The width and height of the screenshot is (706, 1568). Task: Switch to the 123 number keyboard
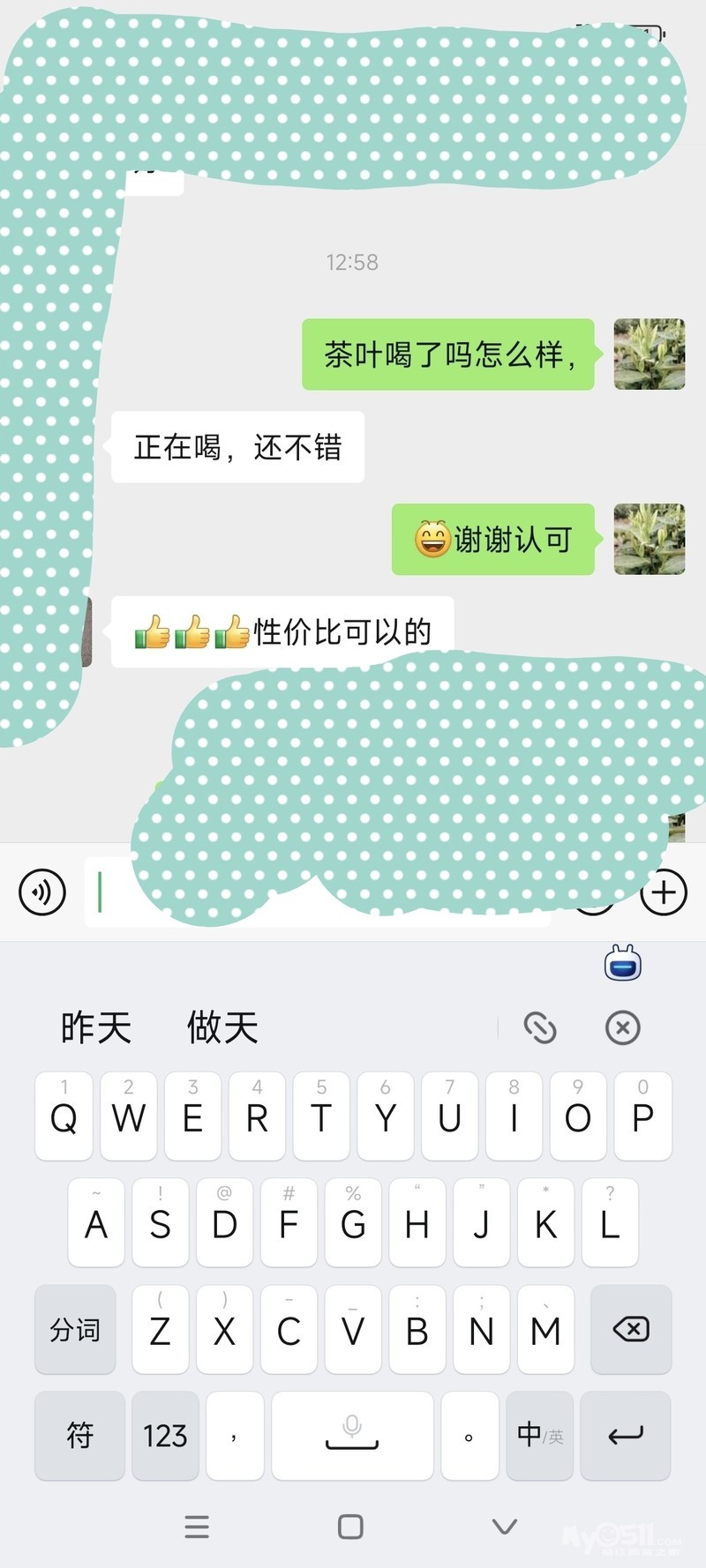click(165, 1436)
